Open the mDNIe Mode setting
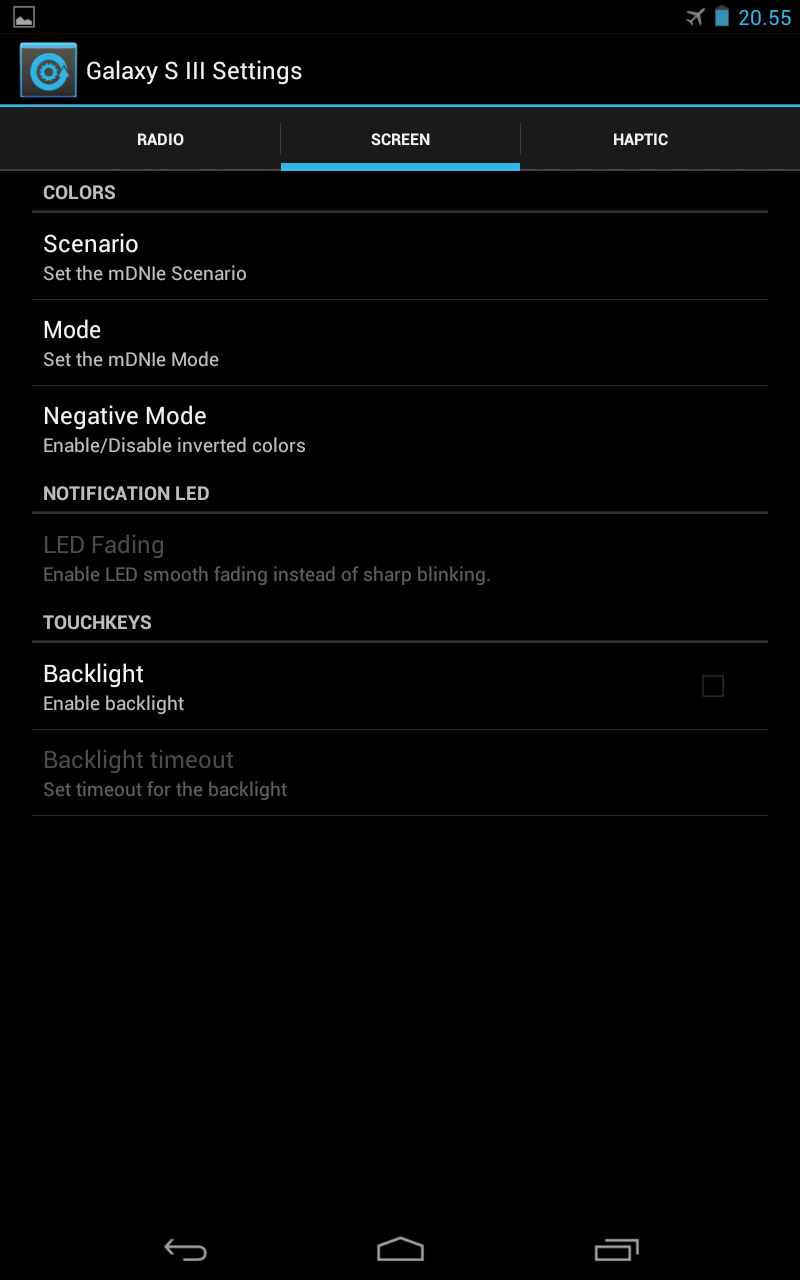Image resolution: width=800 pixels, height=1280 pixels. click(400, 343)
